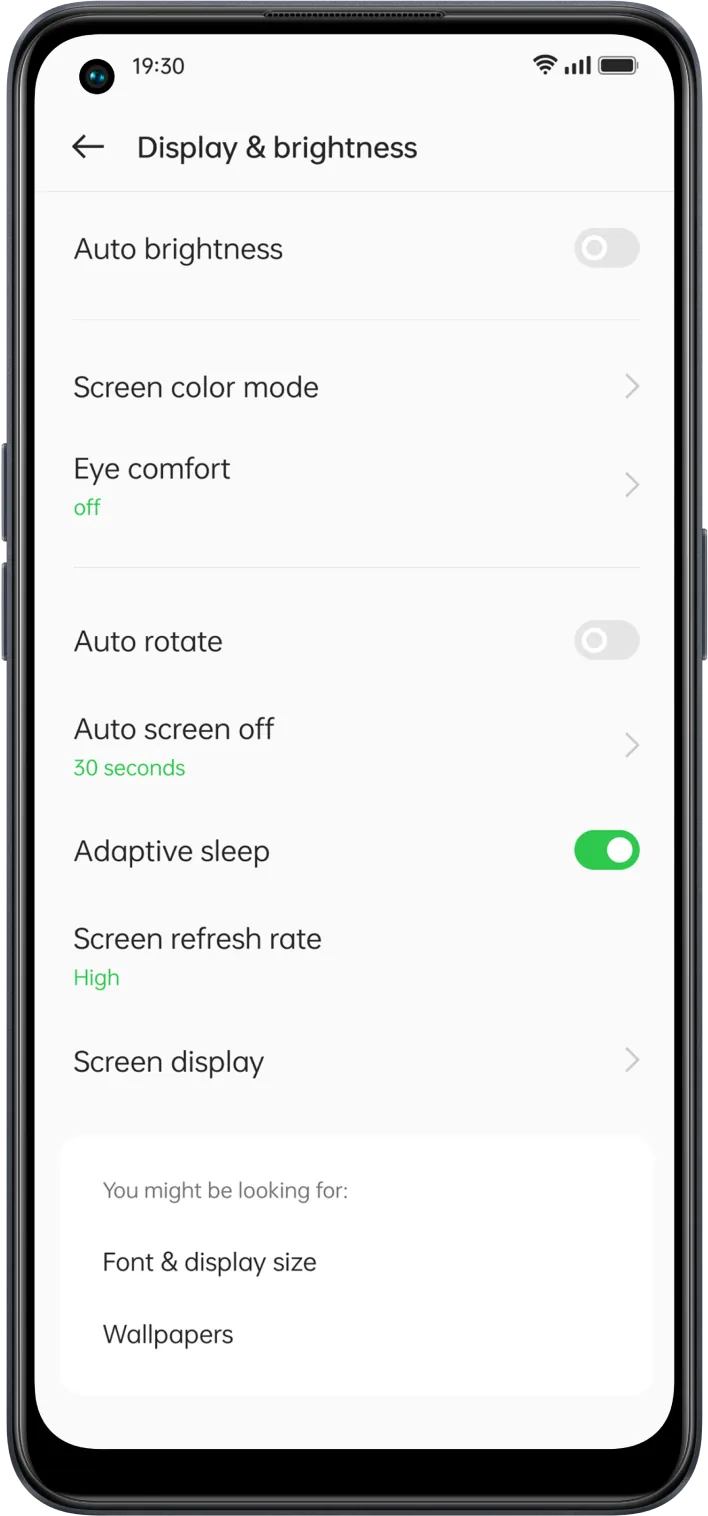Turn on Auto rotate

tap(606, 640)
